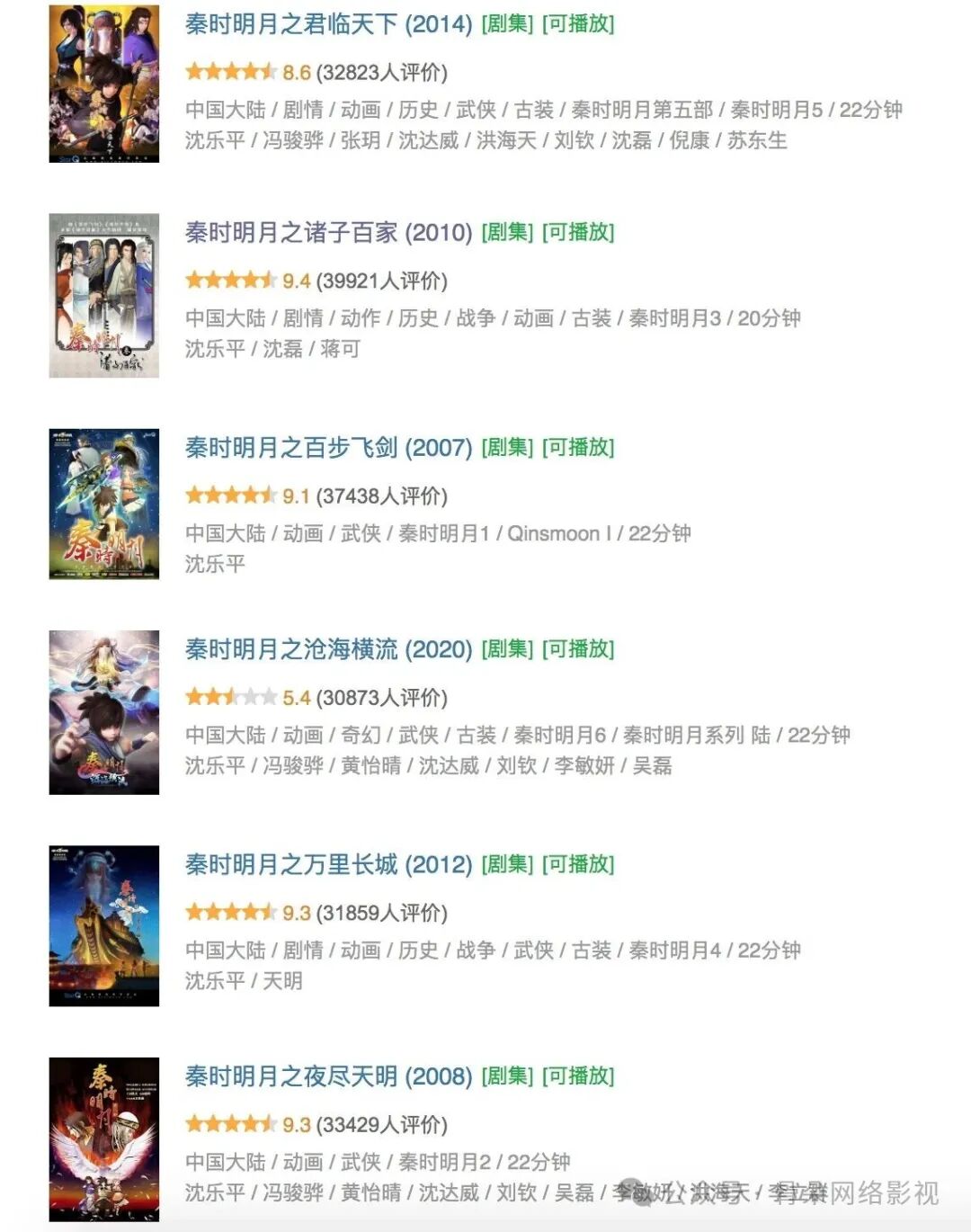Tap the 沧海横流 poster thumbnail
The image size is (971, 1232).
click(103, 712)
